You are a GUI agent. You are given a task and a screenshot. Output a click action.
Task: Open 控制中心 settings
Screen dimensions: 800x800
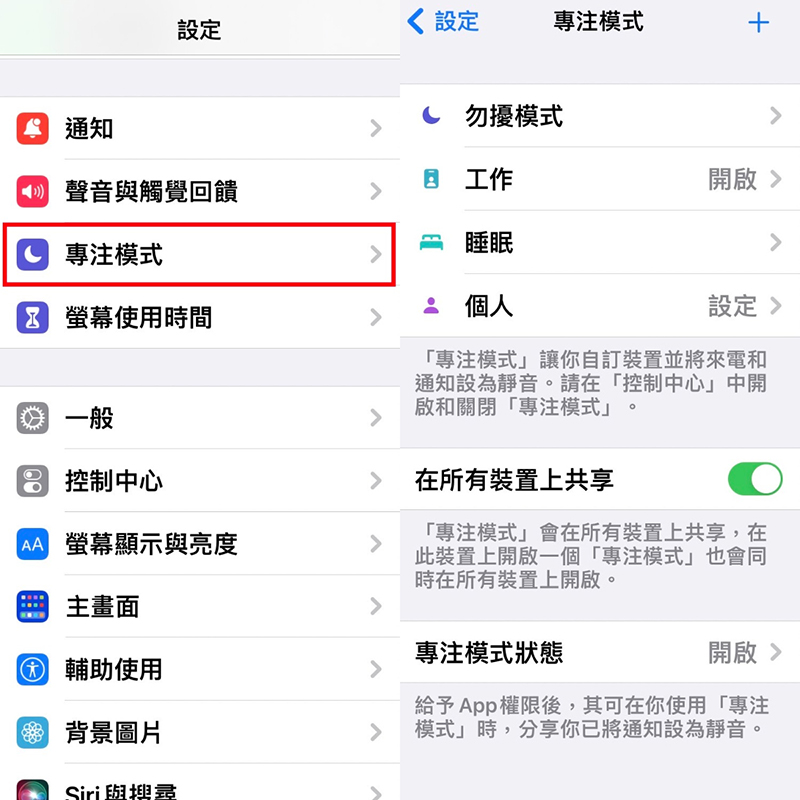coord(200,481)
